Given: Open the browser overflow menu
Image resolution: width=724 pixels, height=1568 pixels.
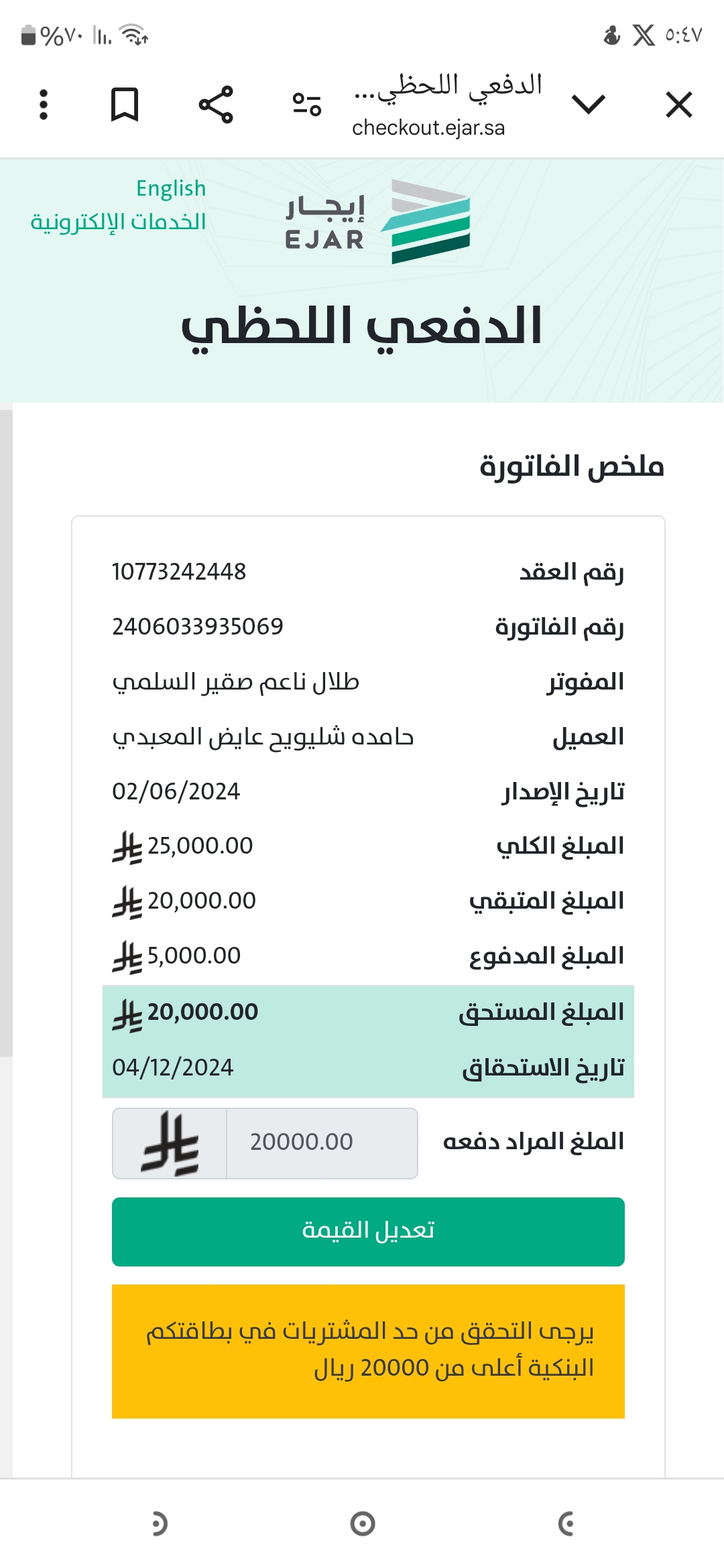Looking at the screenshot, I should (x=44, y=105).
